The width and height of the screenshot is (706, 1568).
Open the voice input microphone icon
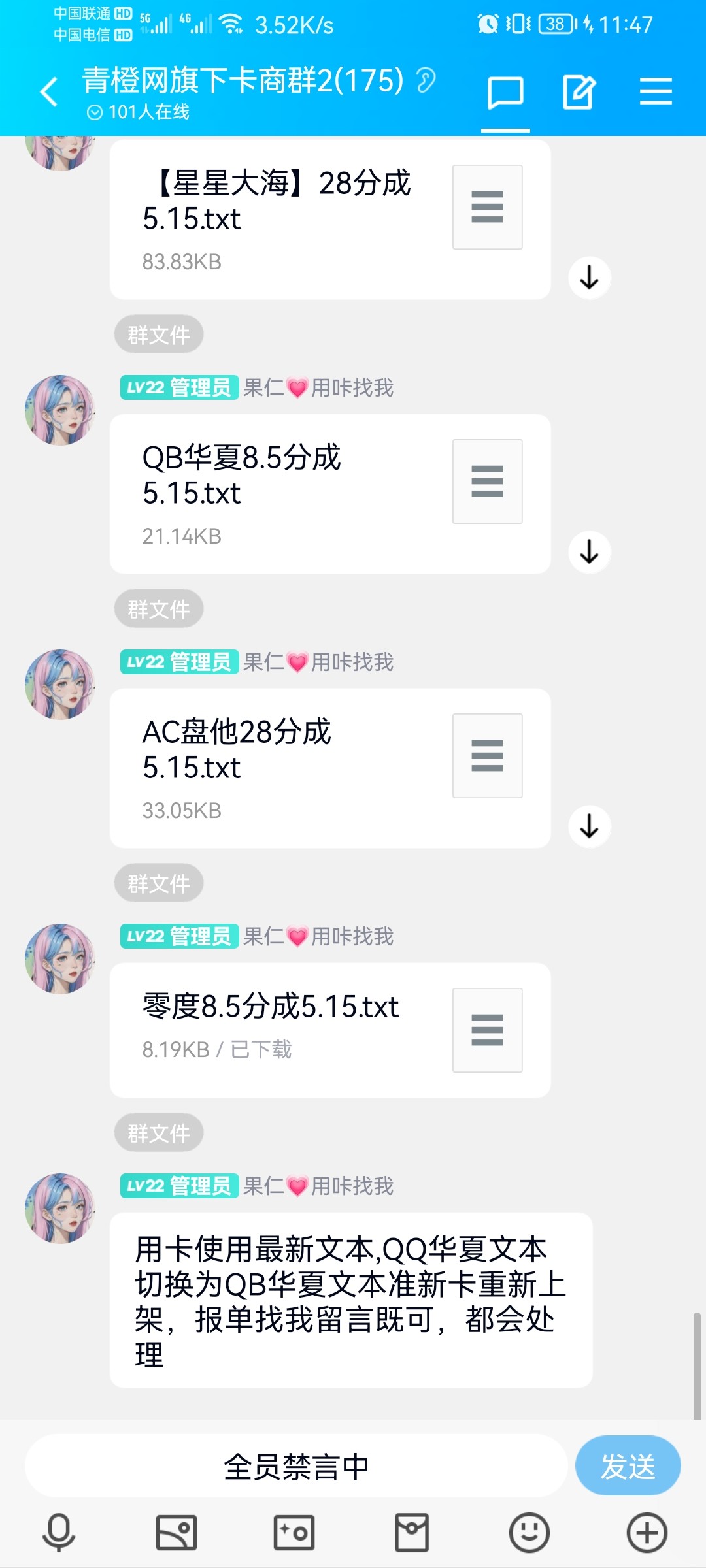pos(59,1532)
